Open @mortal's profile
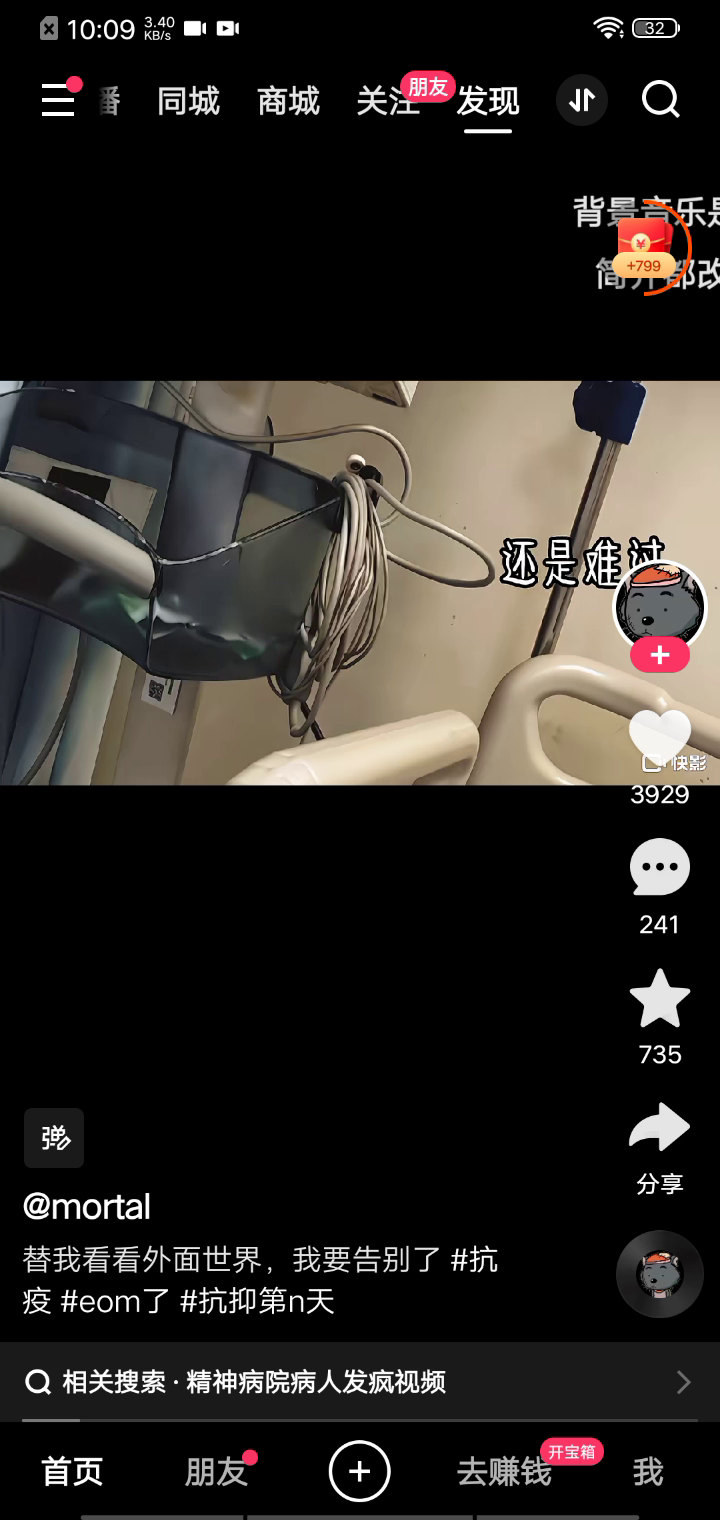 click(x=87, y=1206)
